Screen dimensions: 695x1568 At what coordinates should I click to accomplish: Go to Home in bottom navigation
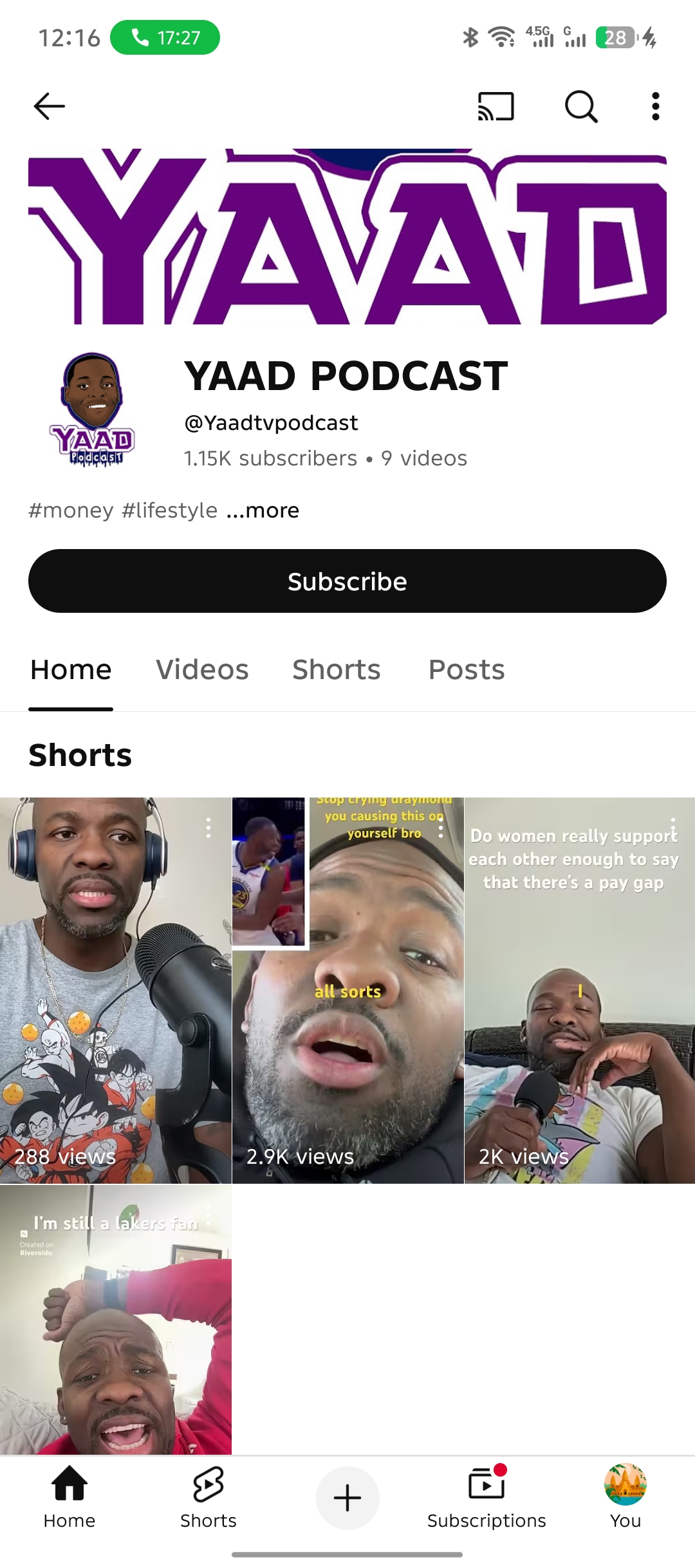(x=69, y=1498)
